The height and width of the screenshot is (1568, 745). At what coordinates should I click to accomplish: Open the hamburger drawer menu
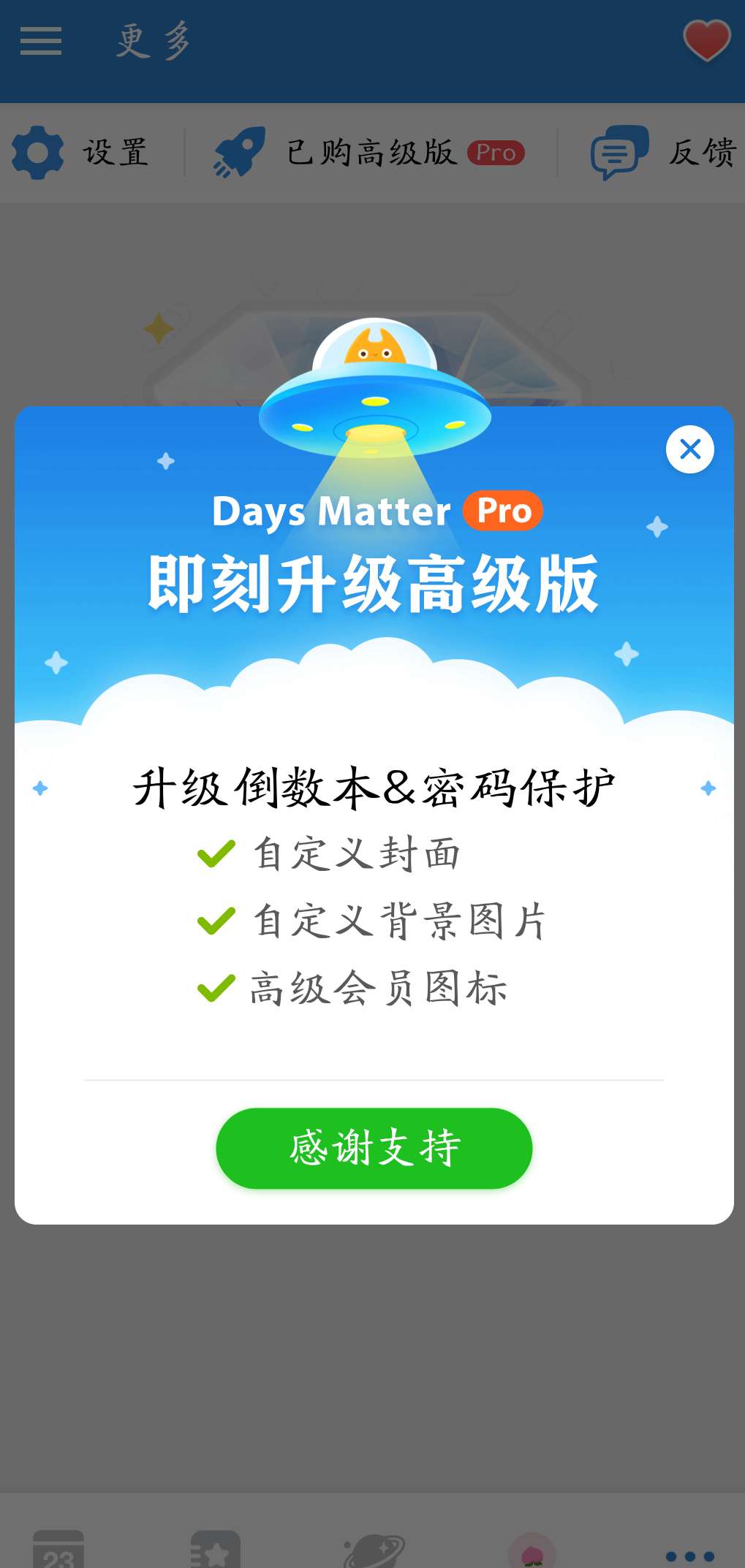[x=41, y=41]
